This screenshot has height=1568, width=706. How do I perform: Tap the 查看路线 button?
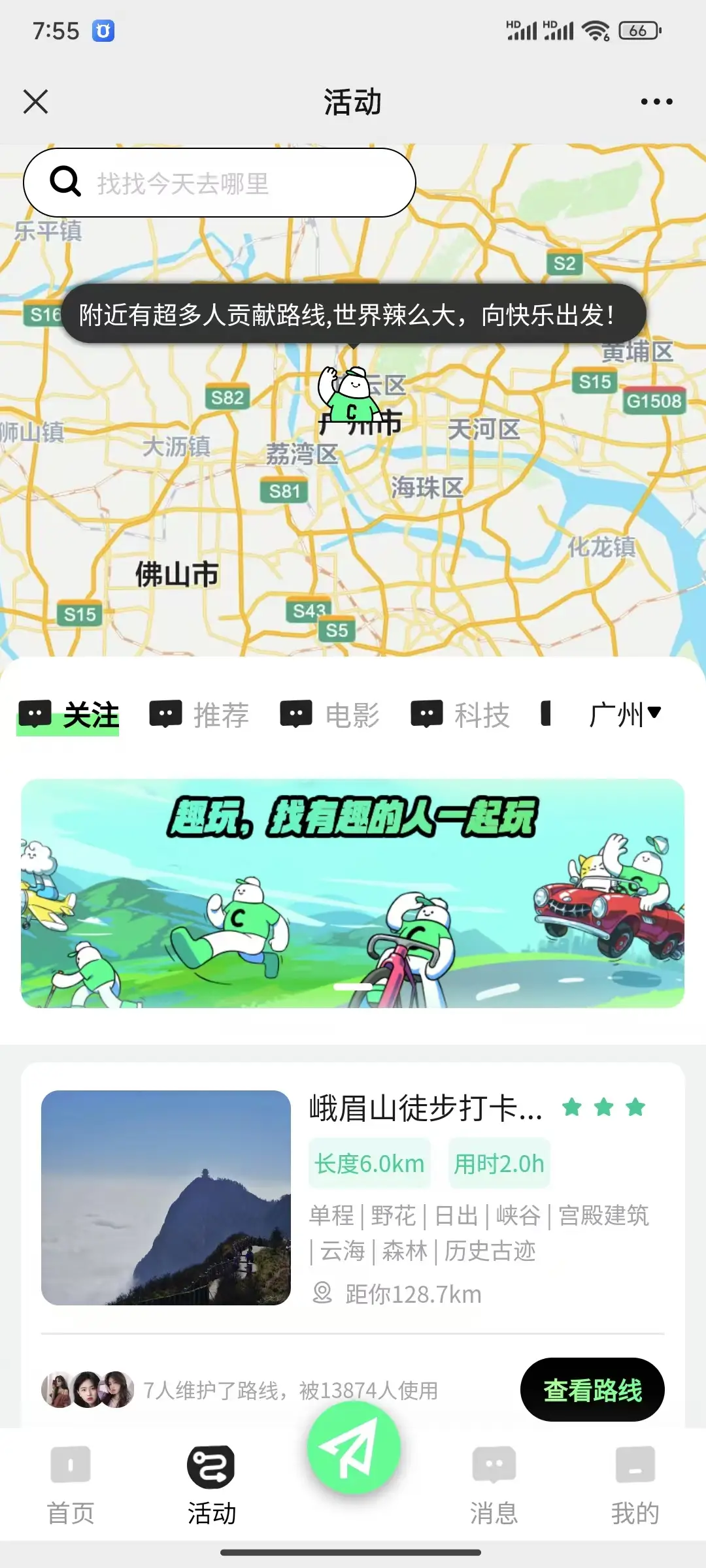point(592,1390)
